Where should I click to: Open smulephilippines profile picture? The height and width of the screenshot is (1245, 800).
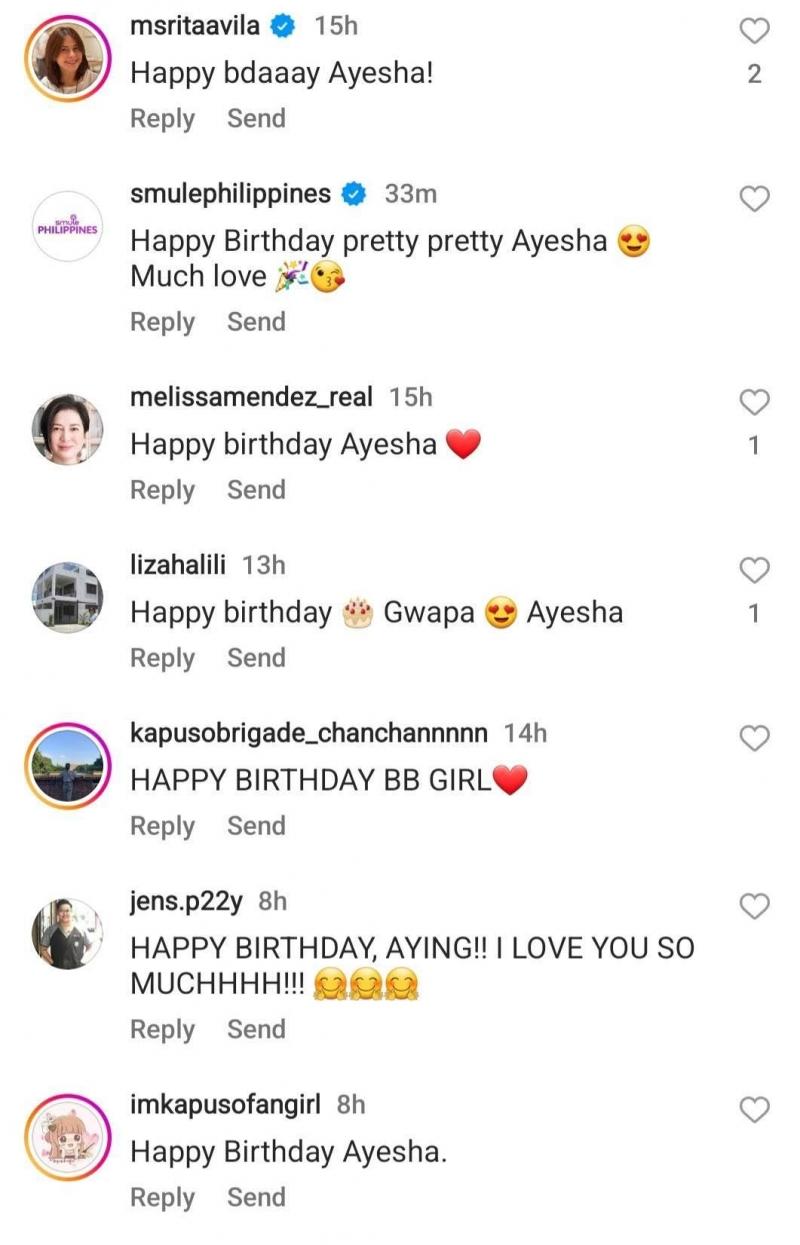coord(67,226)
